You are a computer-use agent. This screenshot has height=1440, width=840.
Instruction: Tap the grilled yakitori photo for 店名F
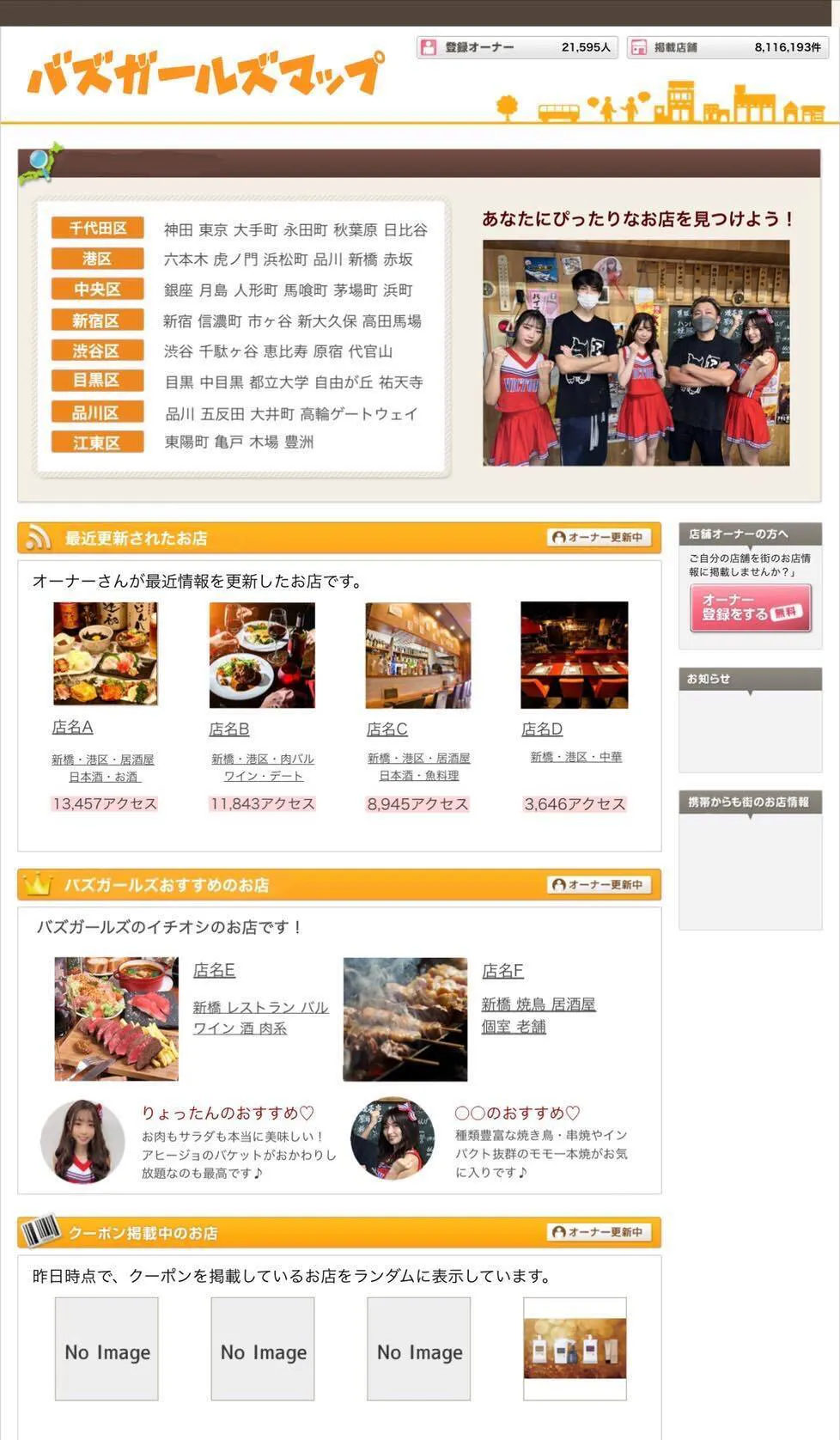pos(405,1019)
